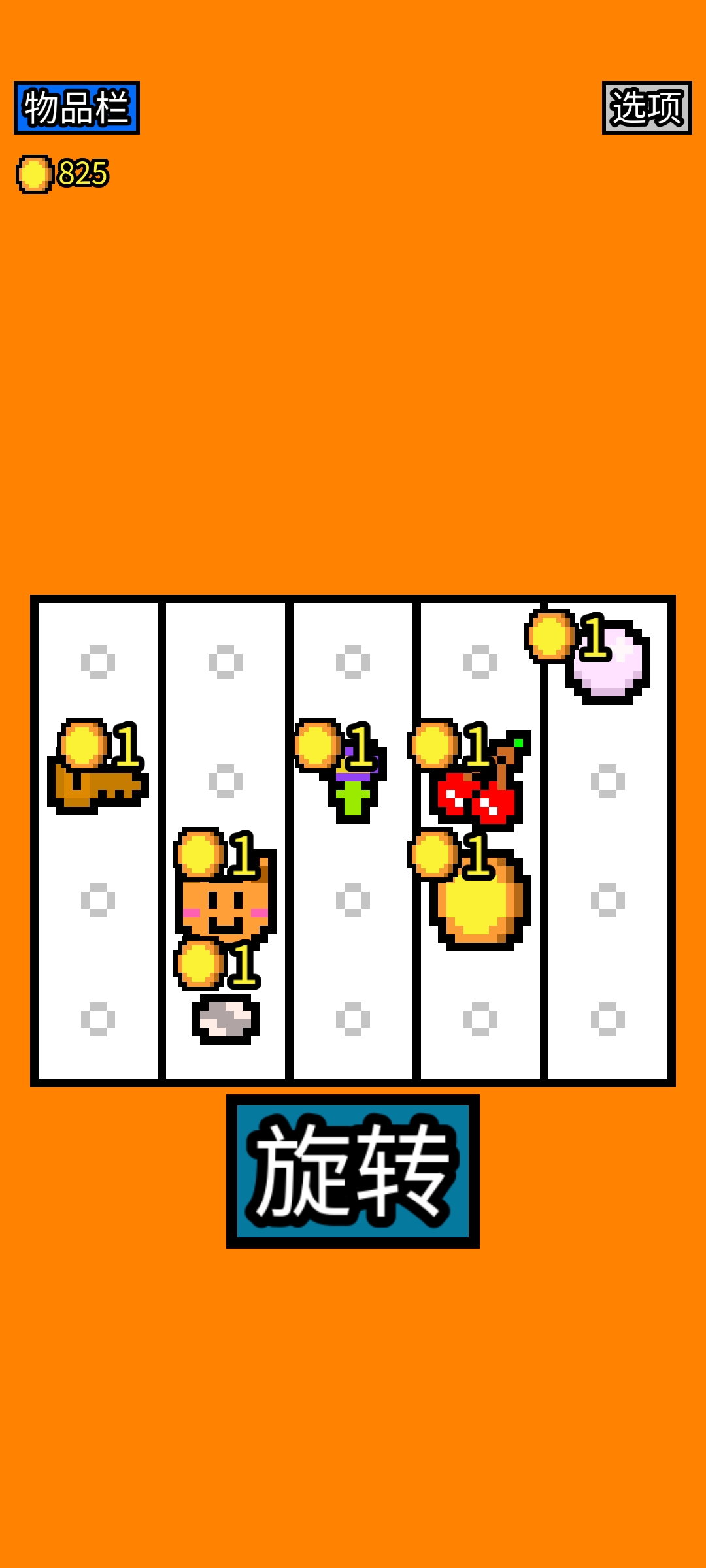Open the 物品栏 inventory
Image resolution: width=706 pixels, height=1568 pixels.
(x=76, y=108)
